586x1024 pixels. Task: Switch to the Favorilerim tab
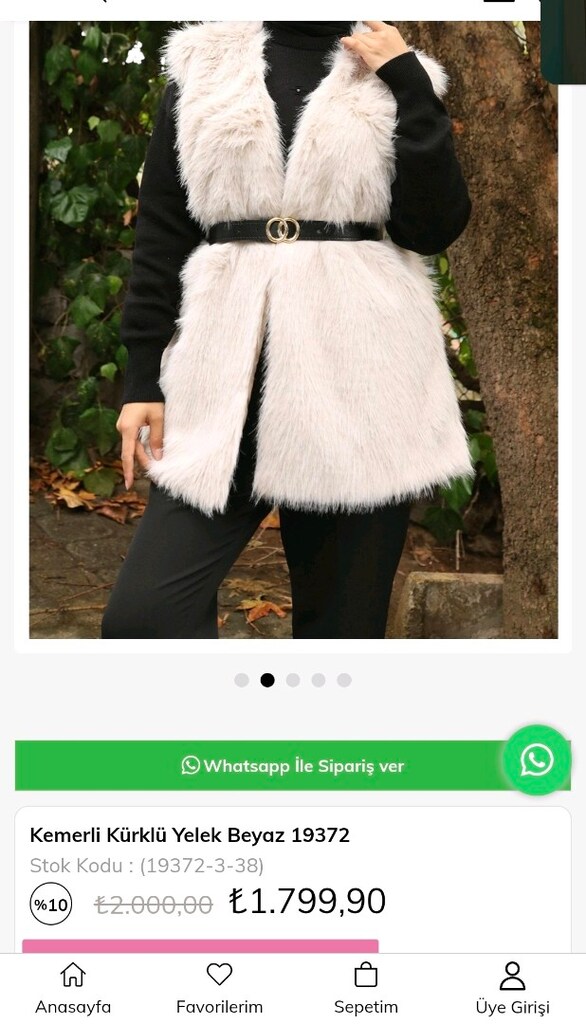[x=220, y=988]
